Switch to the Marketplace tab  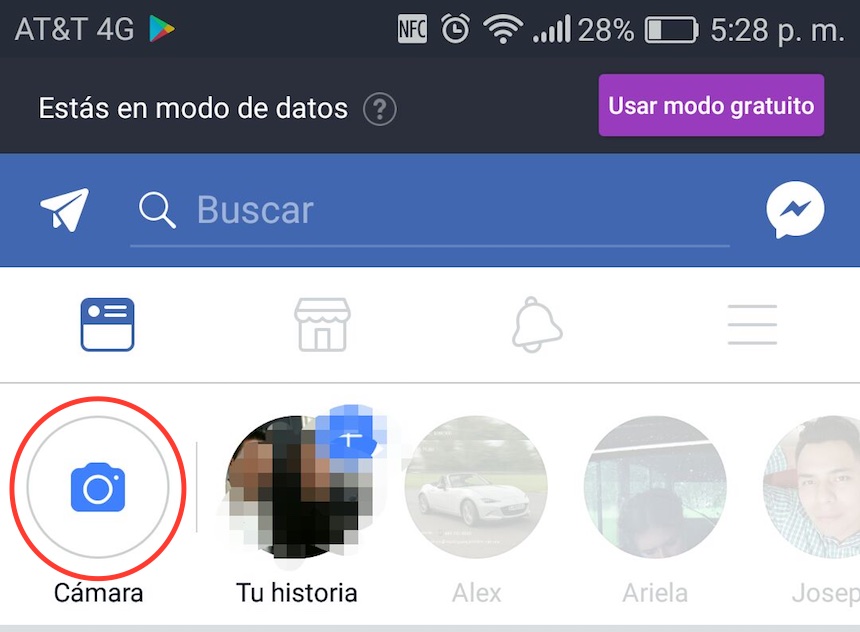[322, 325]
